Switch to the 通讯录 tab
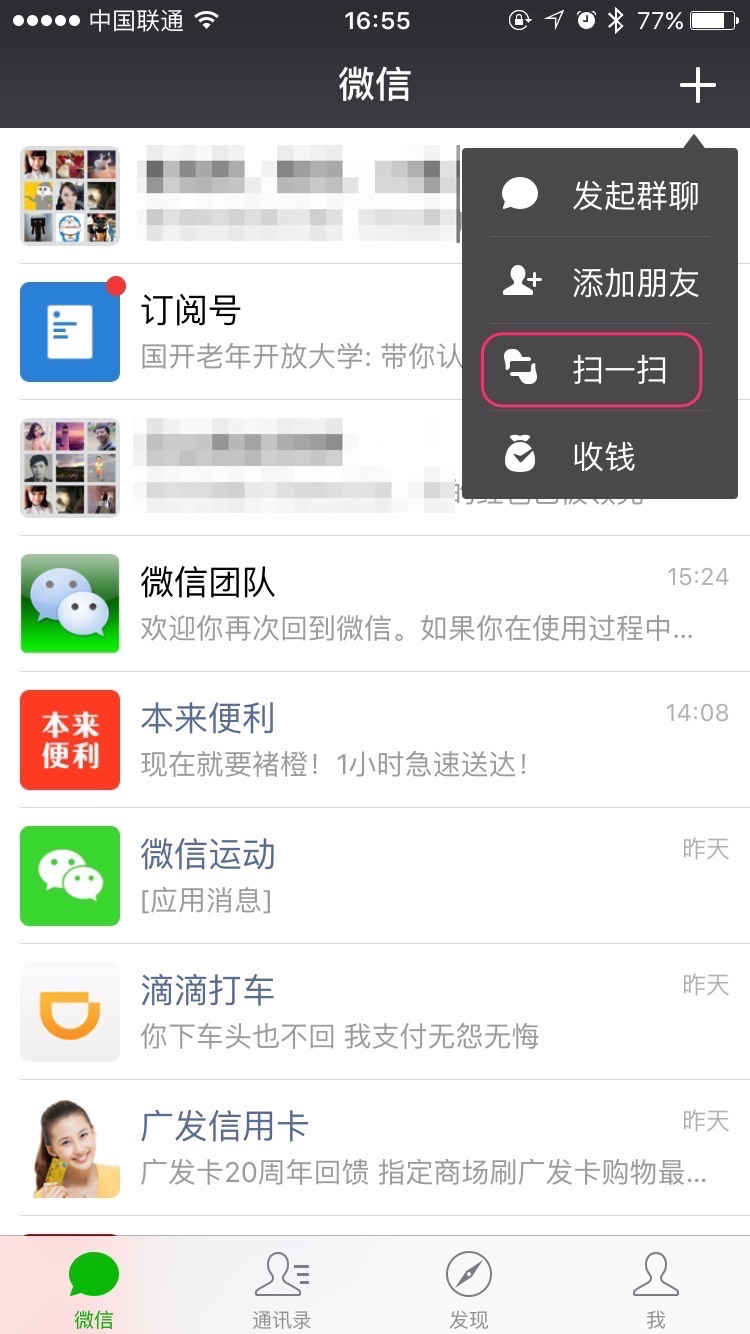The width and height of the screenshot is (750, 1334). [x=281, y=1288]
